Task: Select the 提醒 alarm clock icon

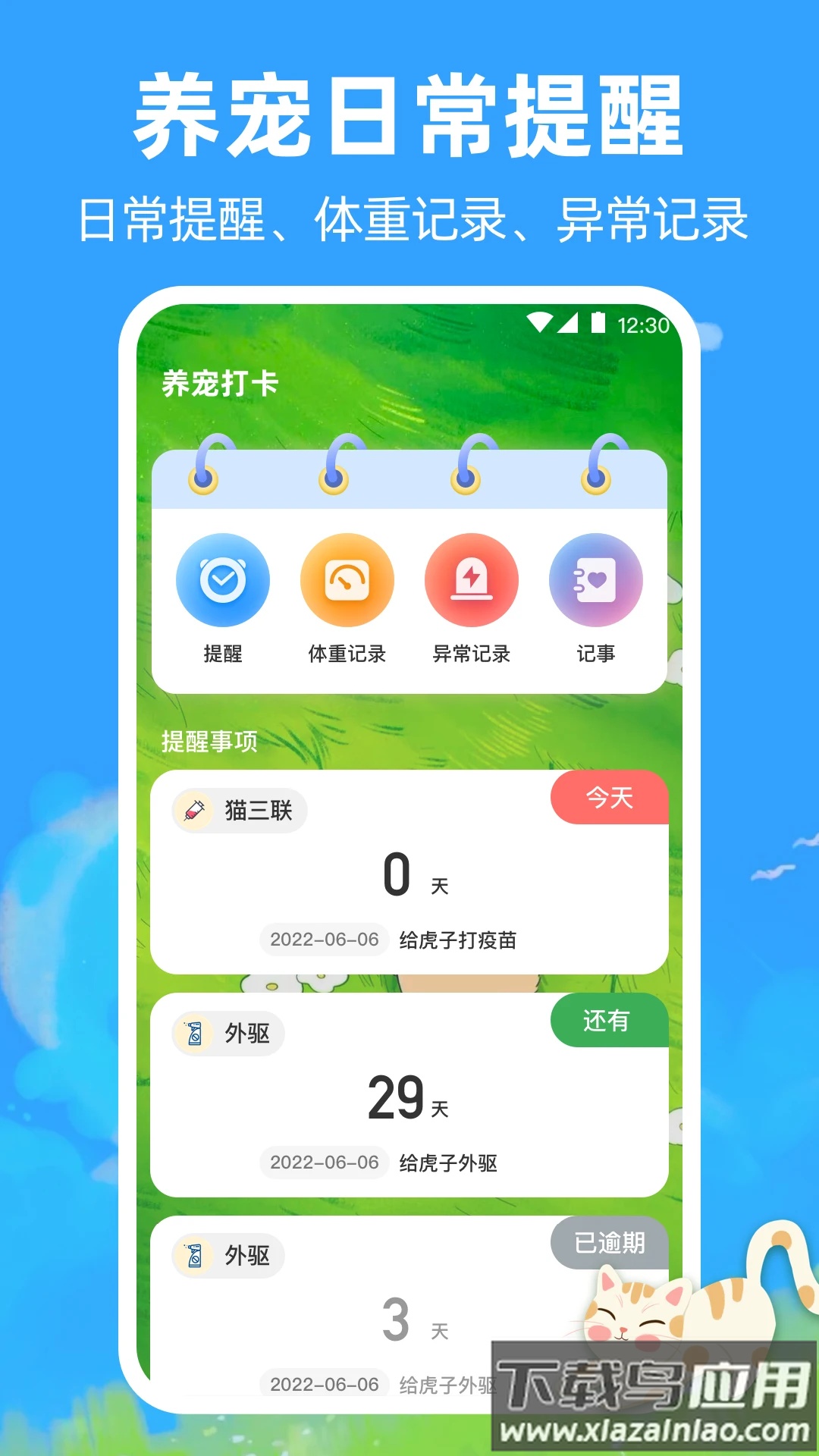Action: (222, 579)
